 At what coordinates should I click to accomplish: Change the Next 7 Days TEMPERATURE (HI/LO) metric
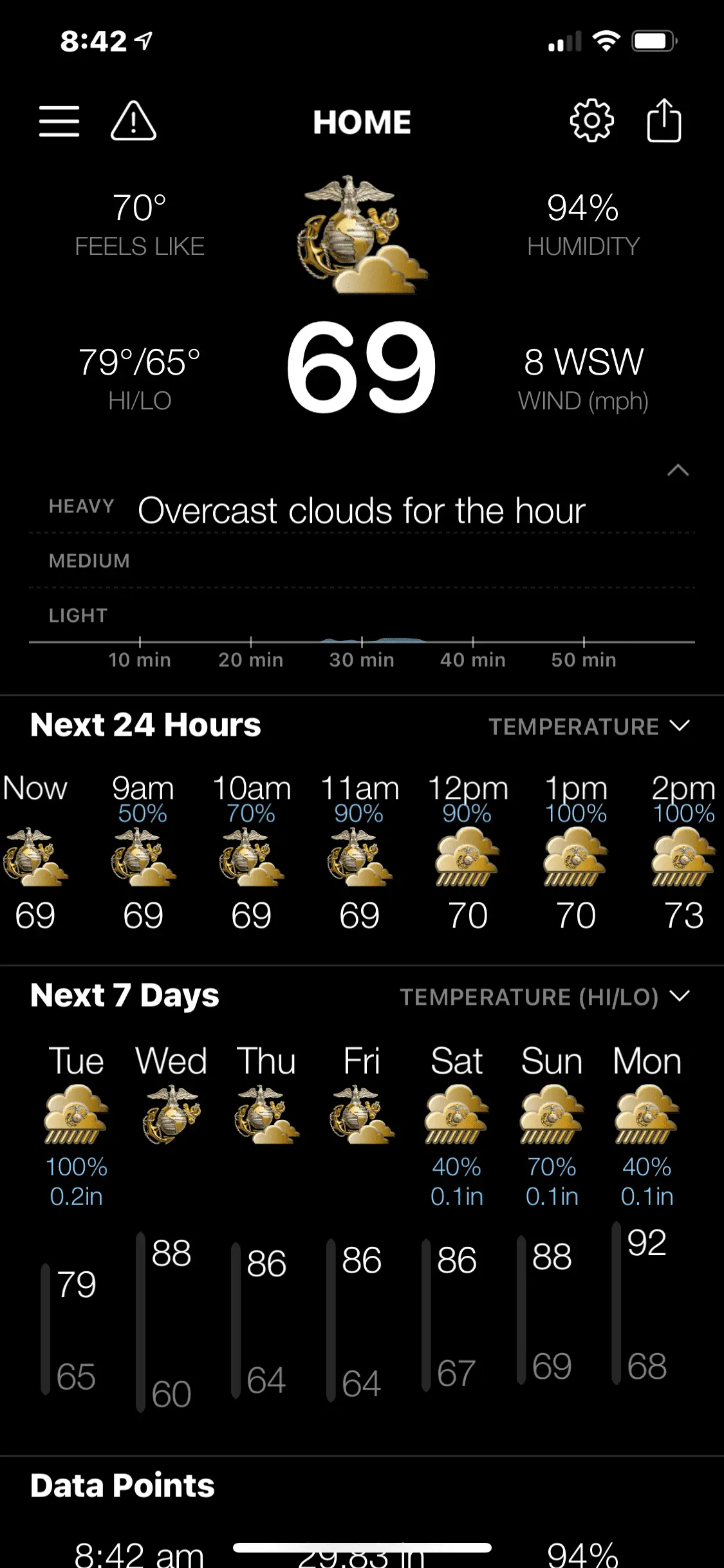pyautogui.click(x=544, y=997)
